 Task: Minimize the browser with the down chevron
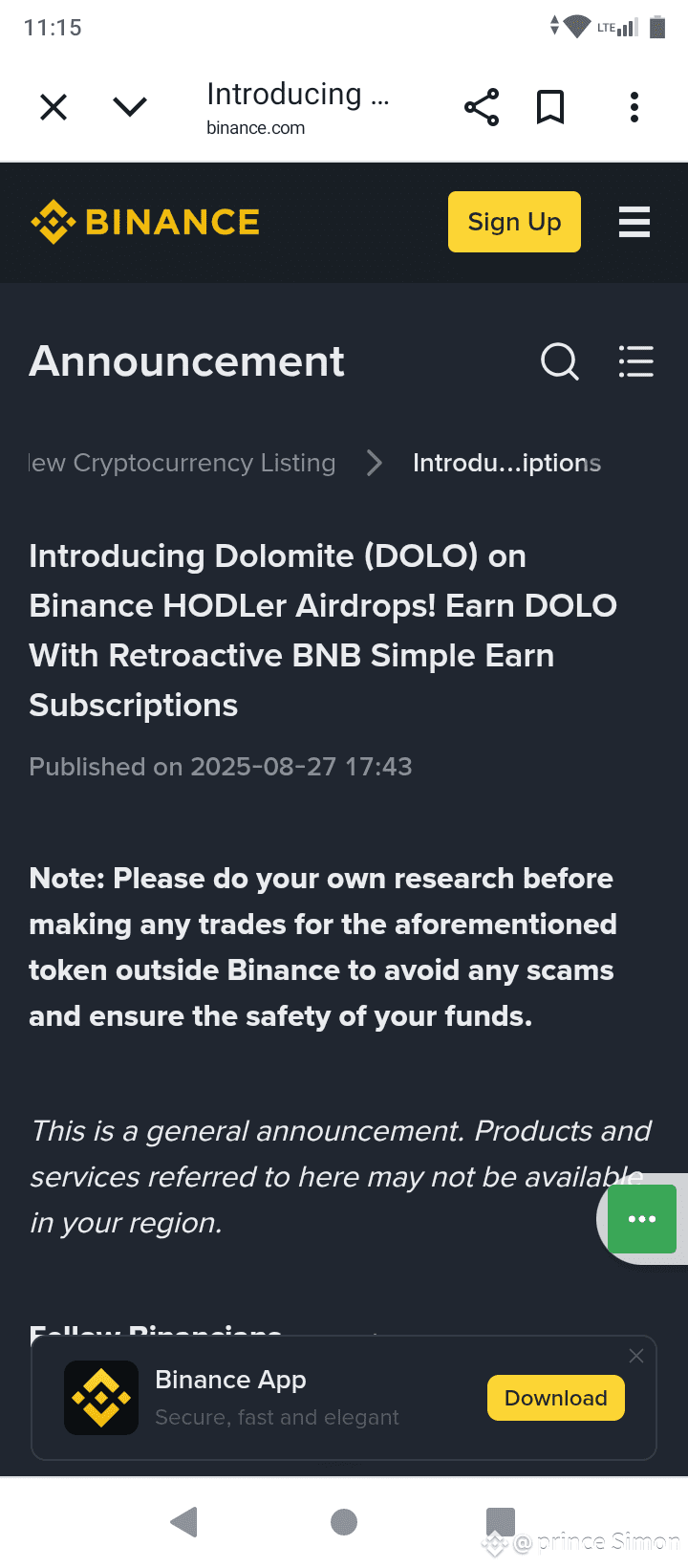pyautogui.click(x=130, y=107)
